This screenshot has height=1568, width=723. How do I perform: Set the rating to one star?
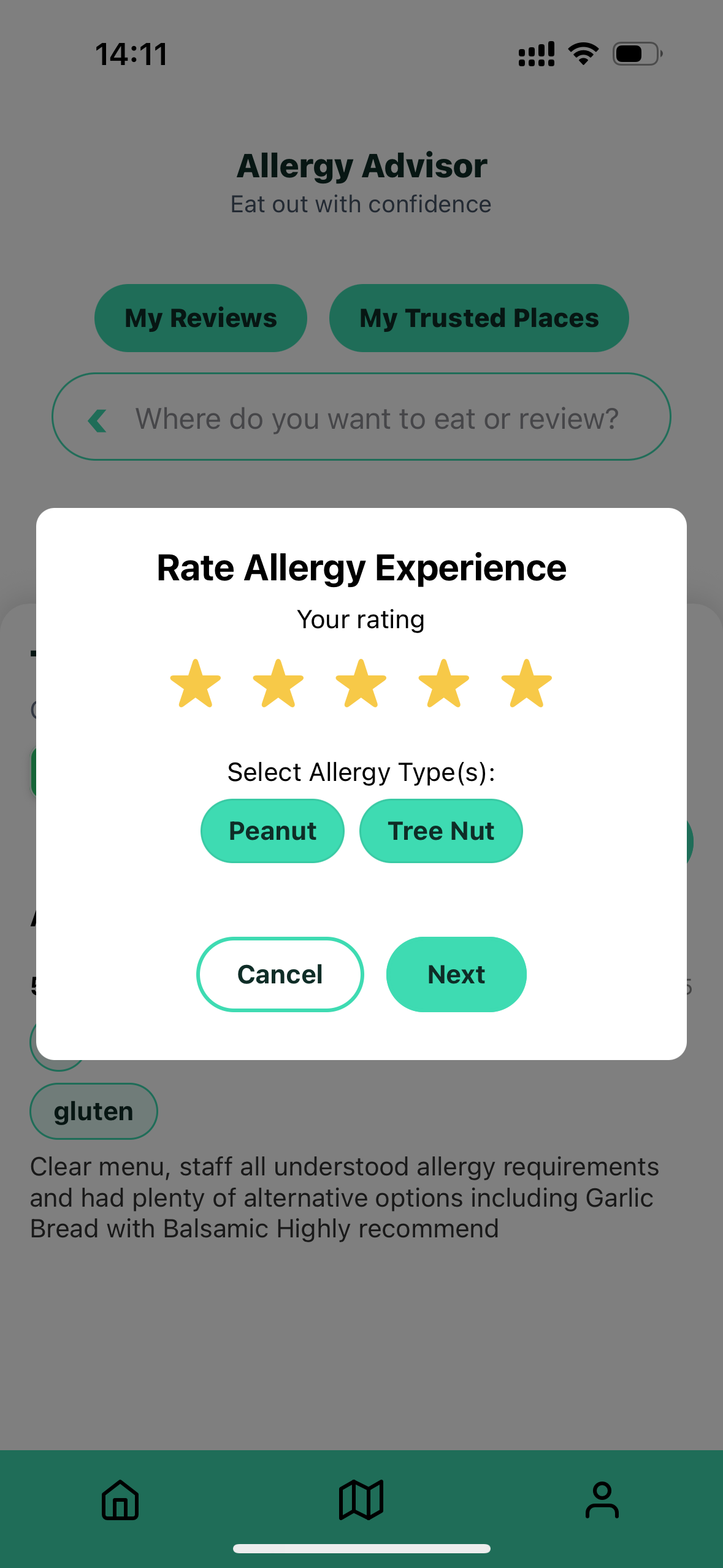(196, 684)
